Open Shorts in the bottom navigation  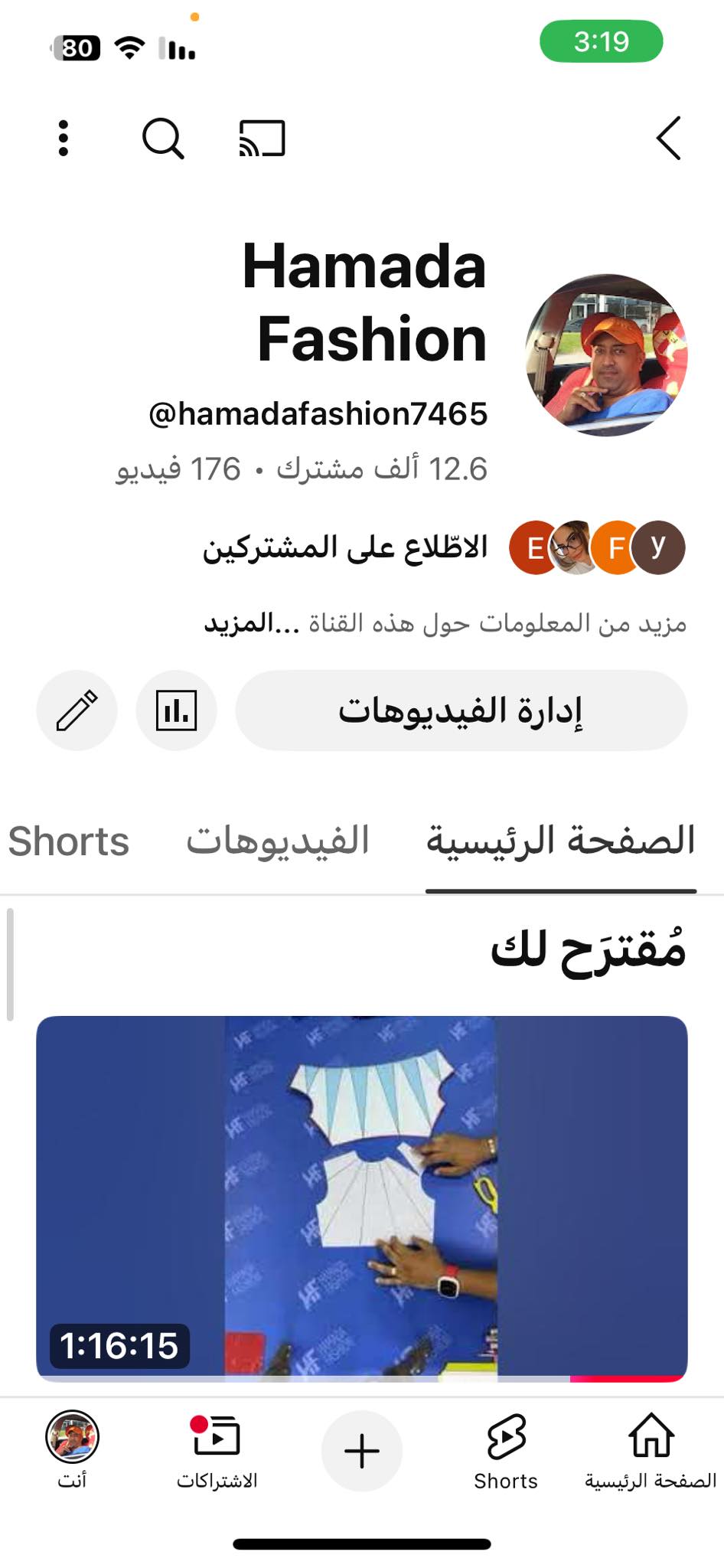click(x=506, y=1451)
